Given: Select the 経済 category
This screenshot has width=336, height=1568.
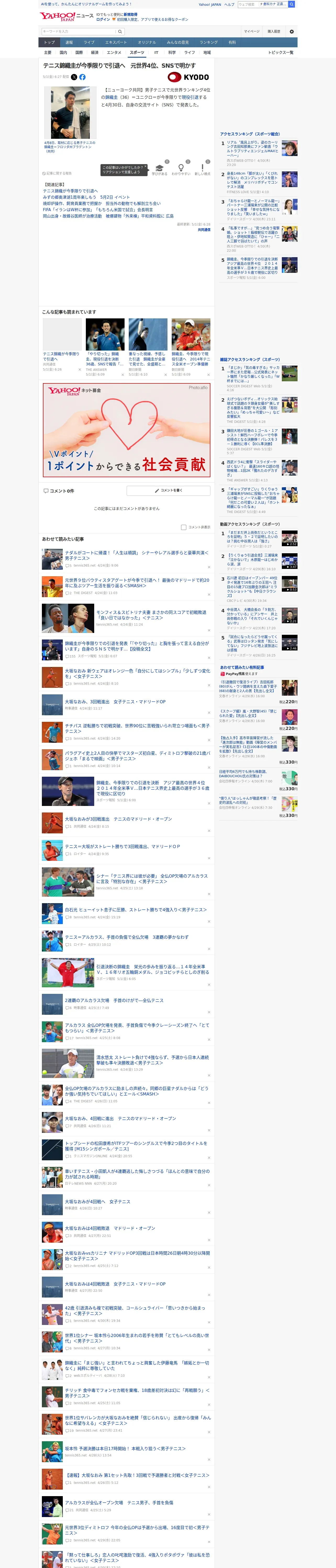Looking at the screenshot, I should 94,52.
